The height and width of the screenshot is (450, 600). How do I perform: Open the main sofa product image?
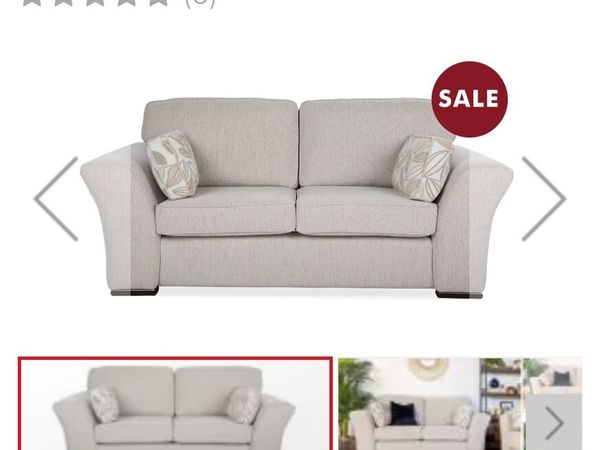click(297, 195)
